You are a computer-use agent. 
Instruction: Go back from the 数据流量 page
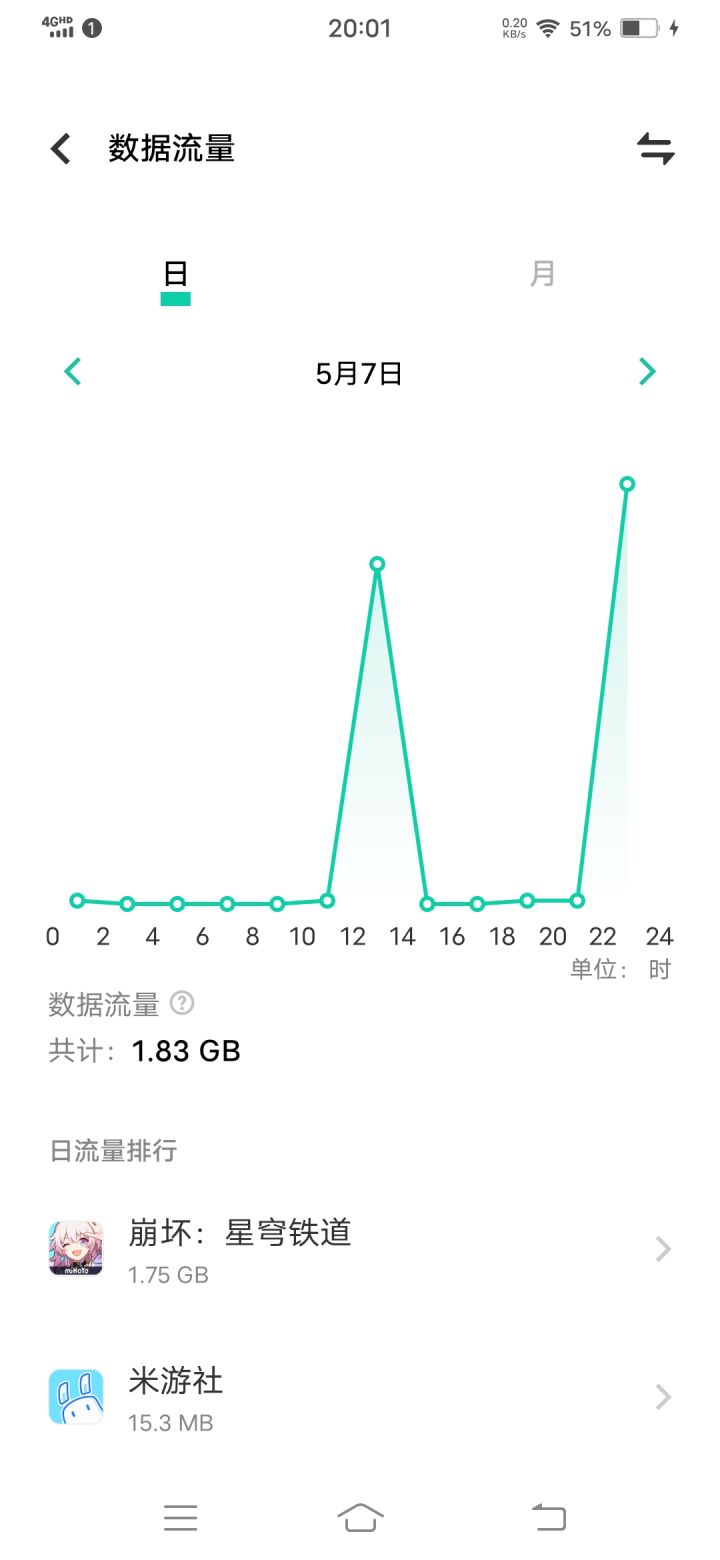tap(61, 149)
